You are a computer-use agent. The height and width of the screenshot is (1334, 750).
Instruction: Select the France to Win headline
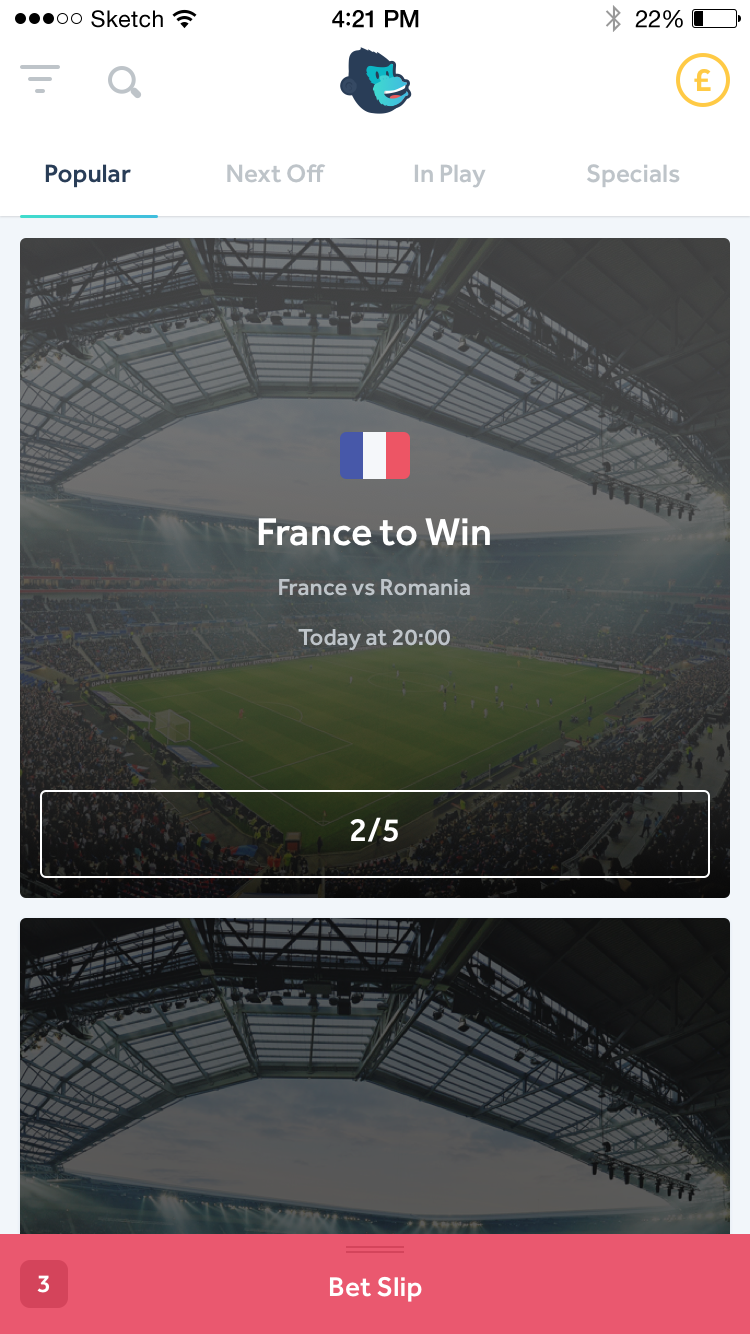[x=374, y=532]
